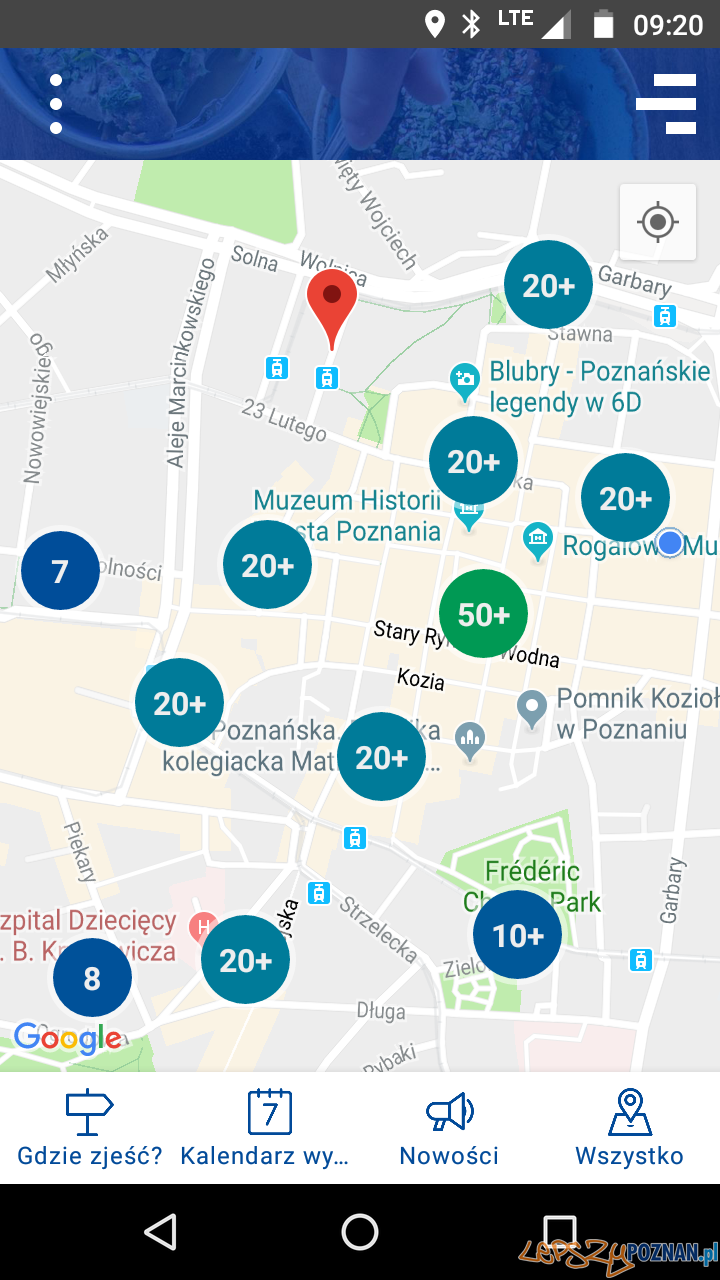Tap the system back button

click(x=161, y=1232)
